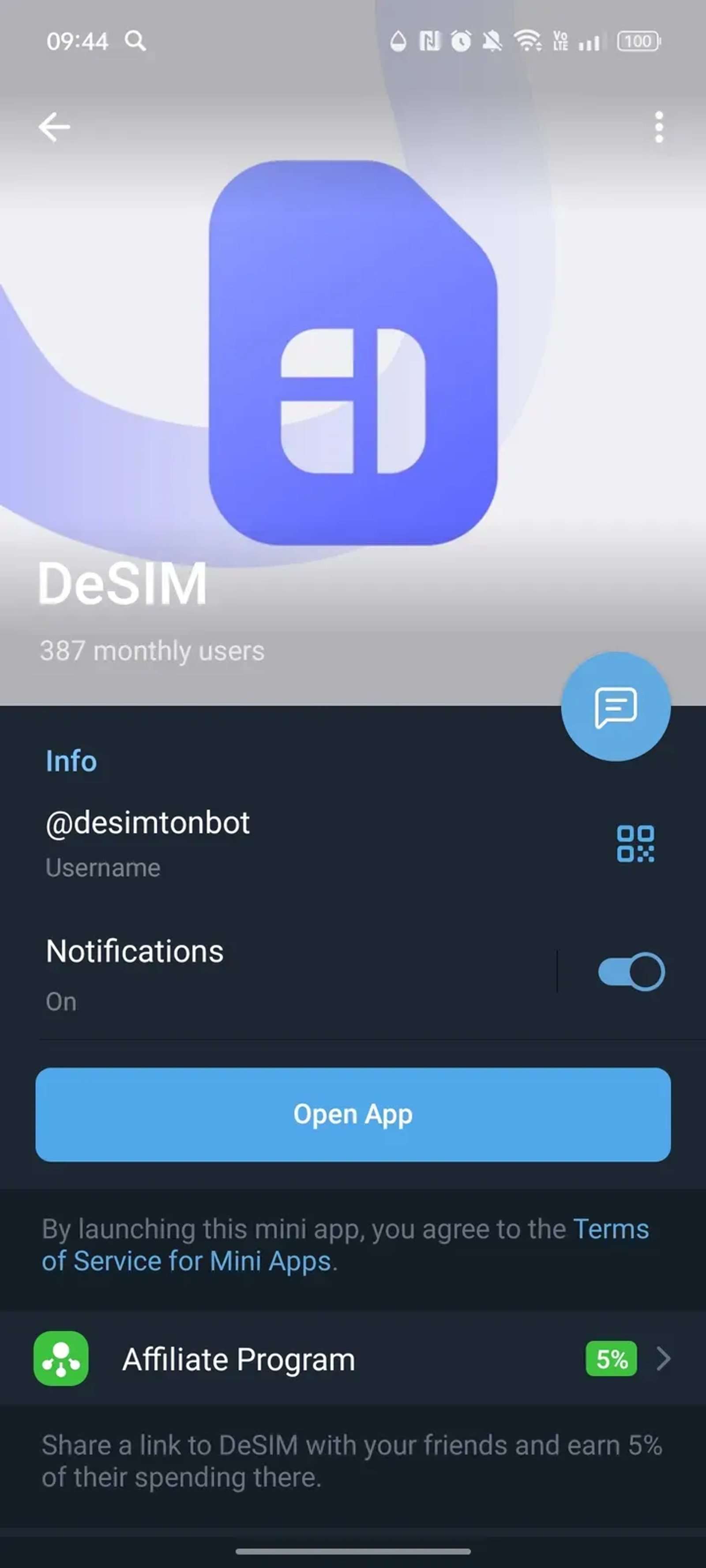Tap the green 5% badge
This screenshot has width=706, height=1568.
(610, 1359)
